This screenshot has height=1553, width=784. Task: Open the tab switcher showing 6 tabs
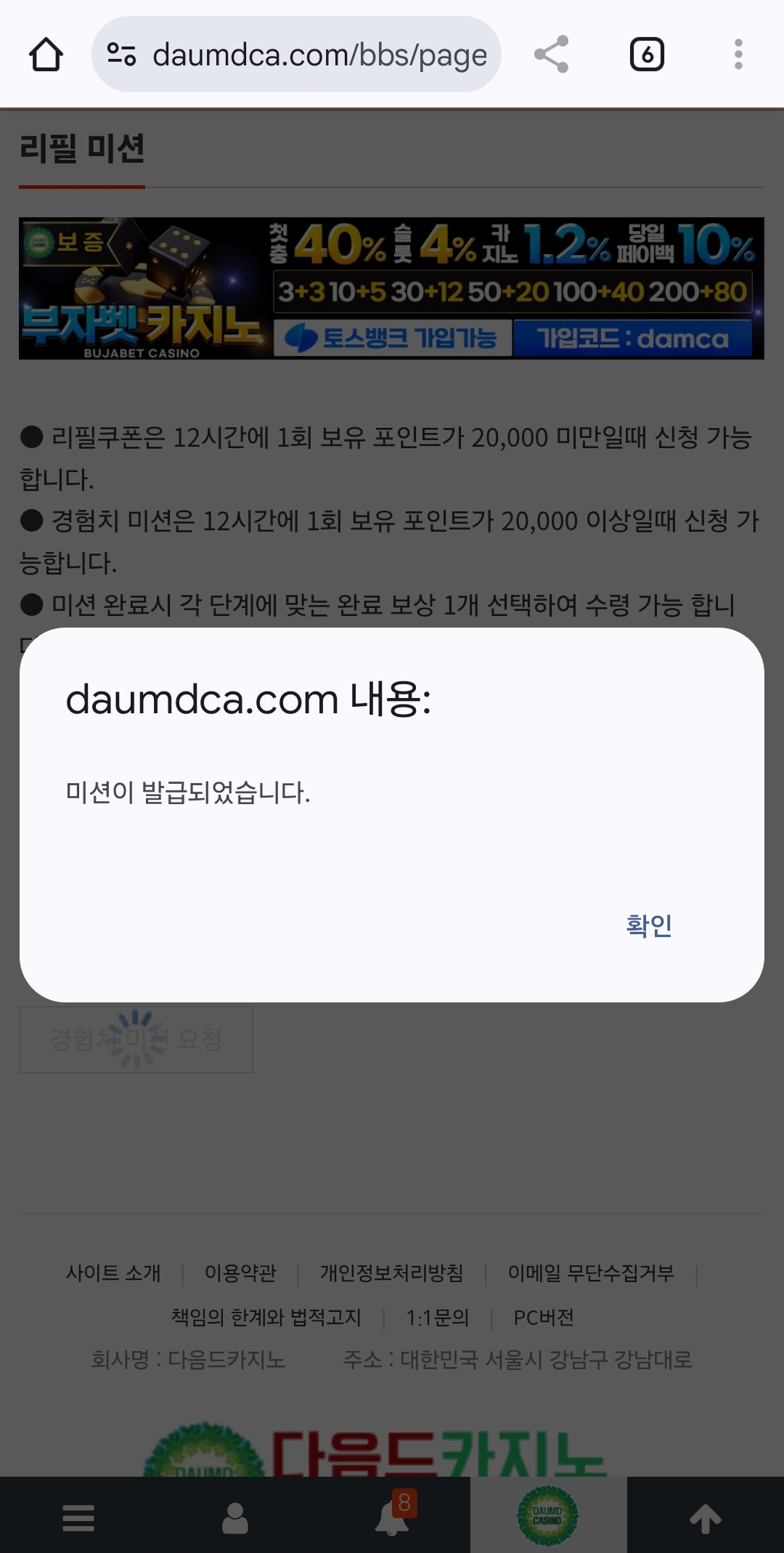pyautogui.click(x=647, y=54)
